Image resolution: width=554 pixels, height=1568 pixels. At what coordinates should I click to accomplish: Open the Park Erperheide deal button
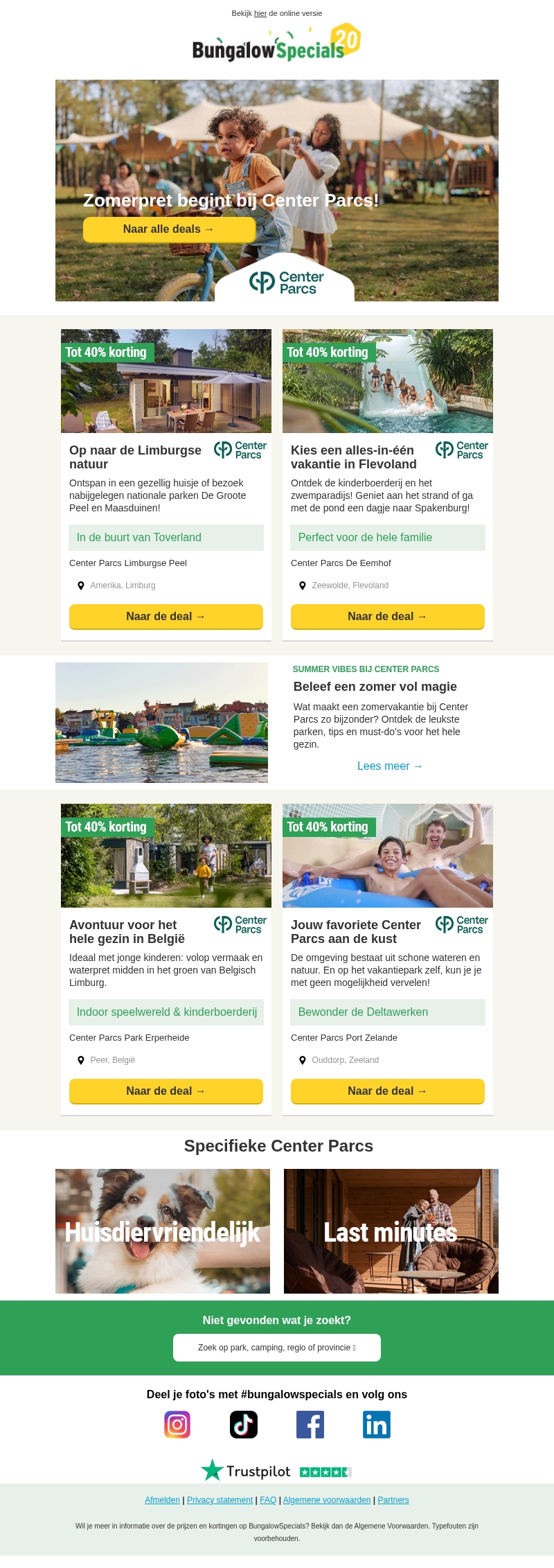pyautogui.click(x=166, y=1091)
